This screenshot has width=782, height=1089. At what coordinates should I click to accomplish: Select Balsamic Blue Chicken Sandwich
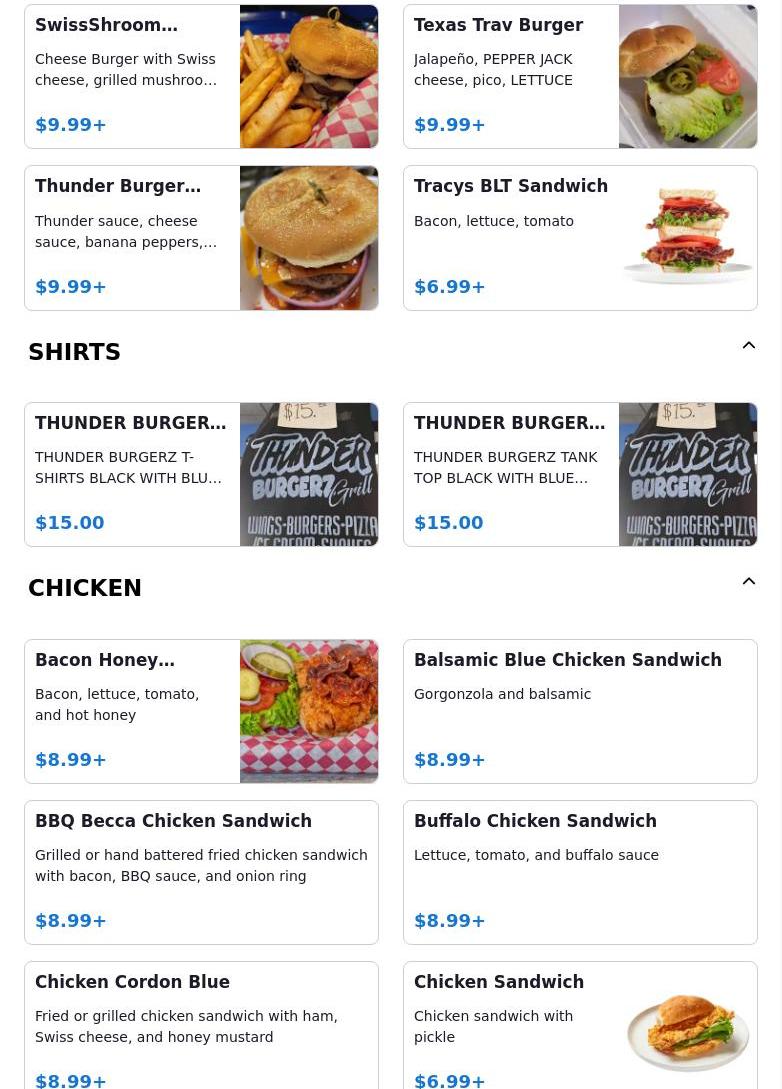click(x=580, y=711)
